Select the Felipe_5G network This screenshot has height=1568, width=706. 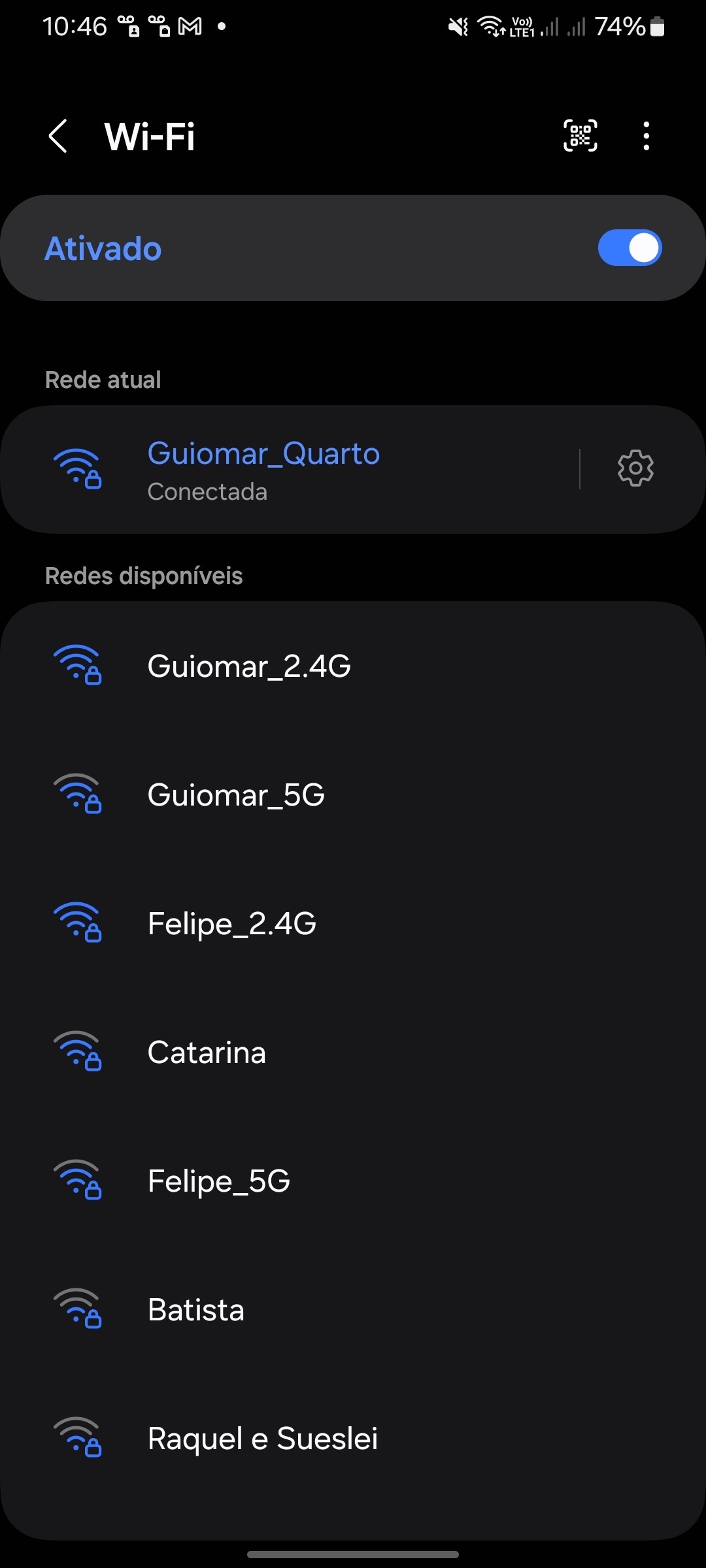219,1181
